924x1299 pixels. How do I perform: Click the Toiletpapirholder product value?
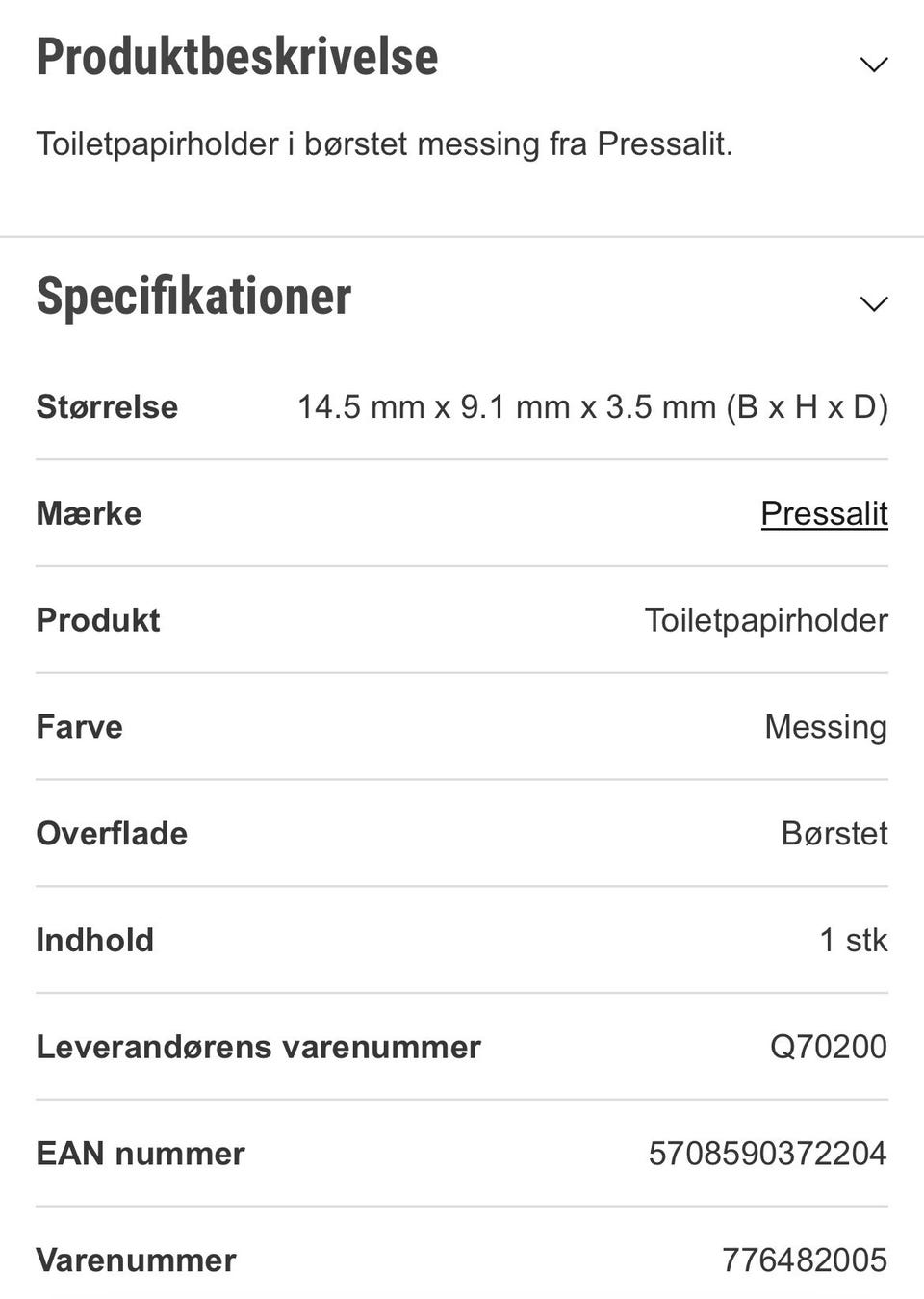coord(767,620)
